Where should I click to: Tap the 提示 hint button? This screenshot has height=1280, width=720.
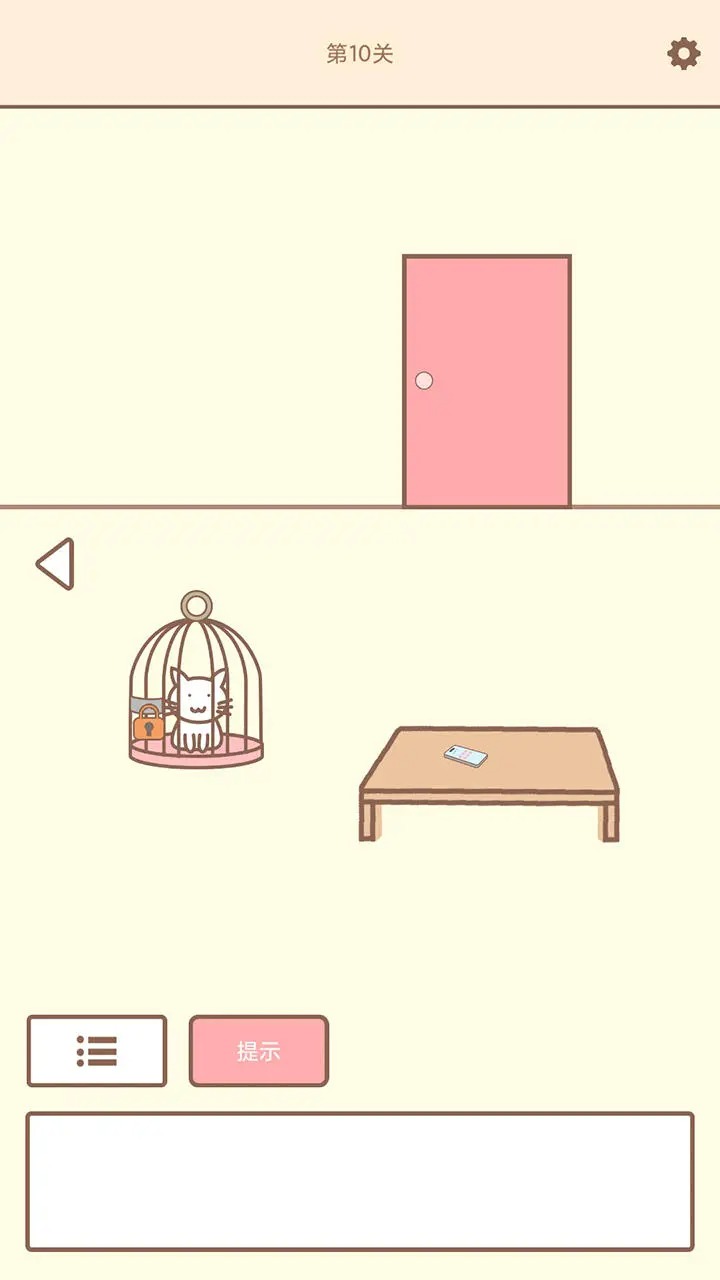point(258,1051)
